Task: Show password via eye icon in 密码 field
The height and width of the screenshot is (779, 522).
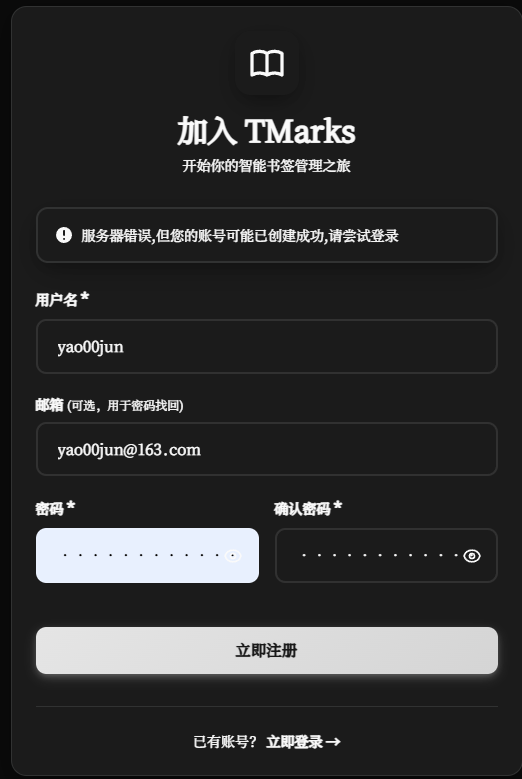Action: pyautogui.click(x=233, y=556)
